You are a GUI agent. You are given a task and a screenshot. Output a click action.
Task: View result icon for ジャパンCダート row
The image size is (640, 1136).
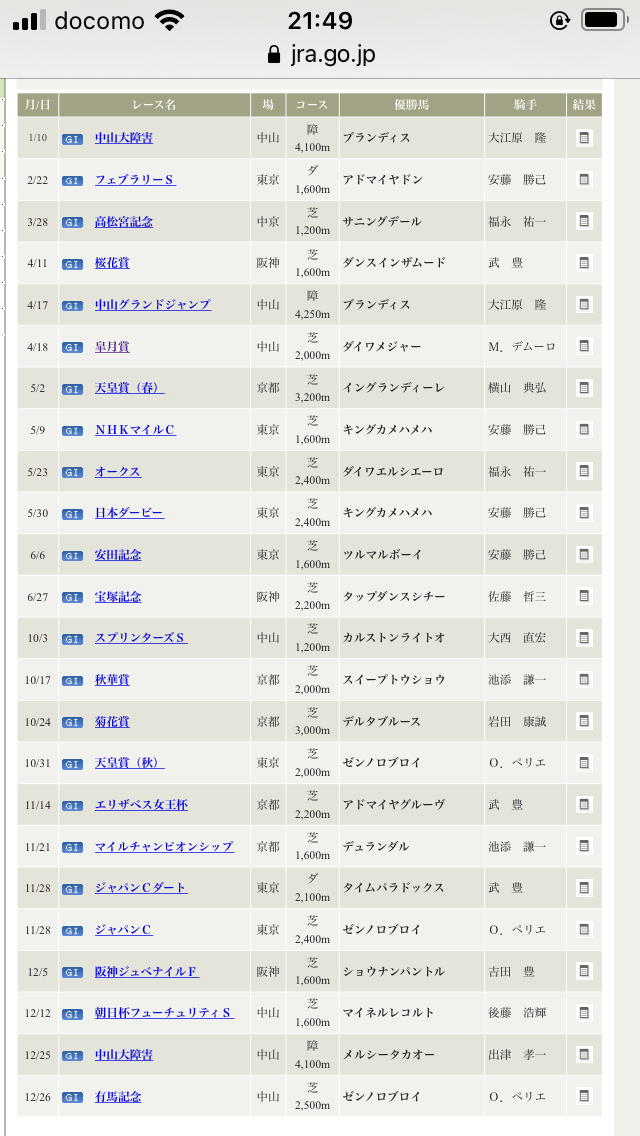click(584, 888)
